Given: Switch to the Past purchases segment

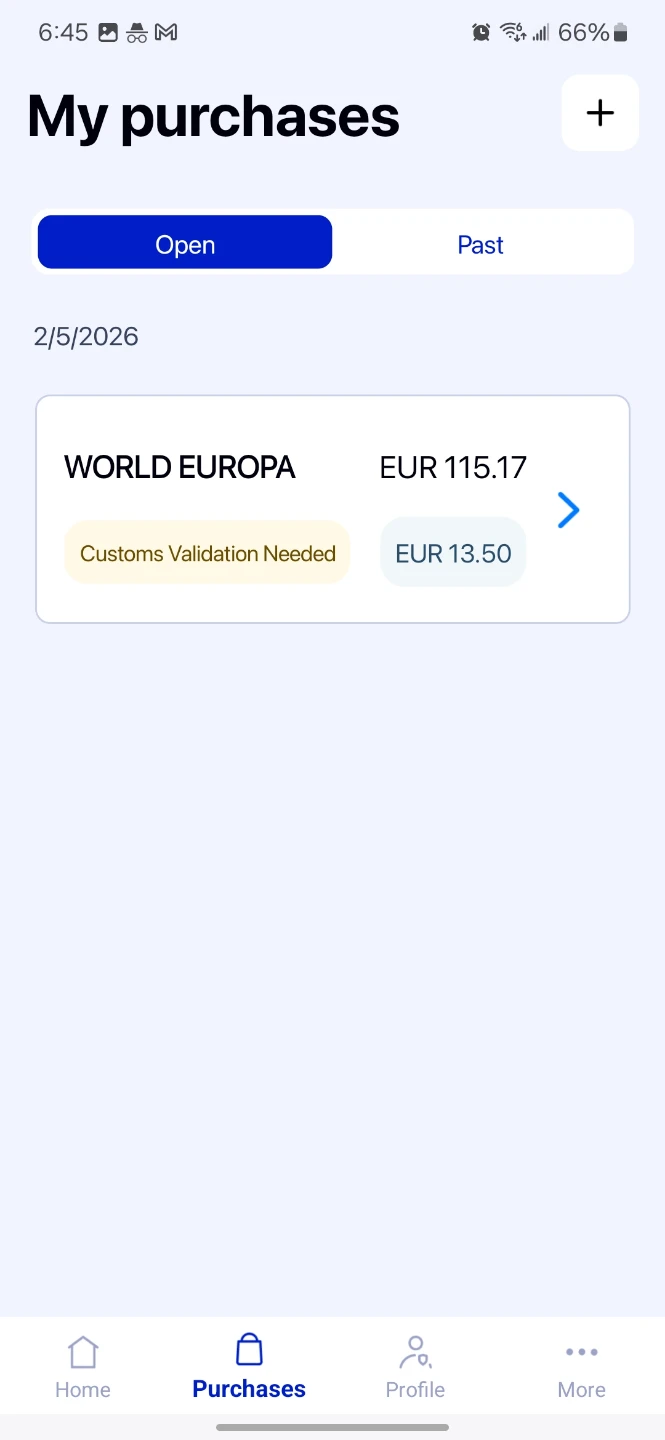Looking at the screenshot, I should [x=481, y=243].
